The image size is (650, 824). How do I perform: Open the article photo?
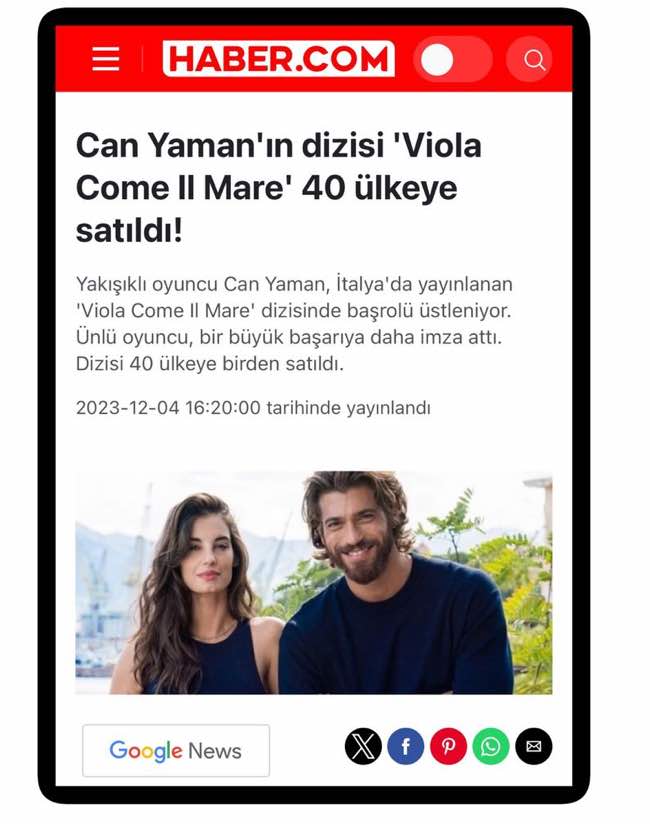click(313, 583)
